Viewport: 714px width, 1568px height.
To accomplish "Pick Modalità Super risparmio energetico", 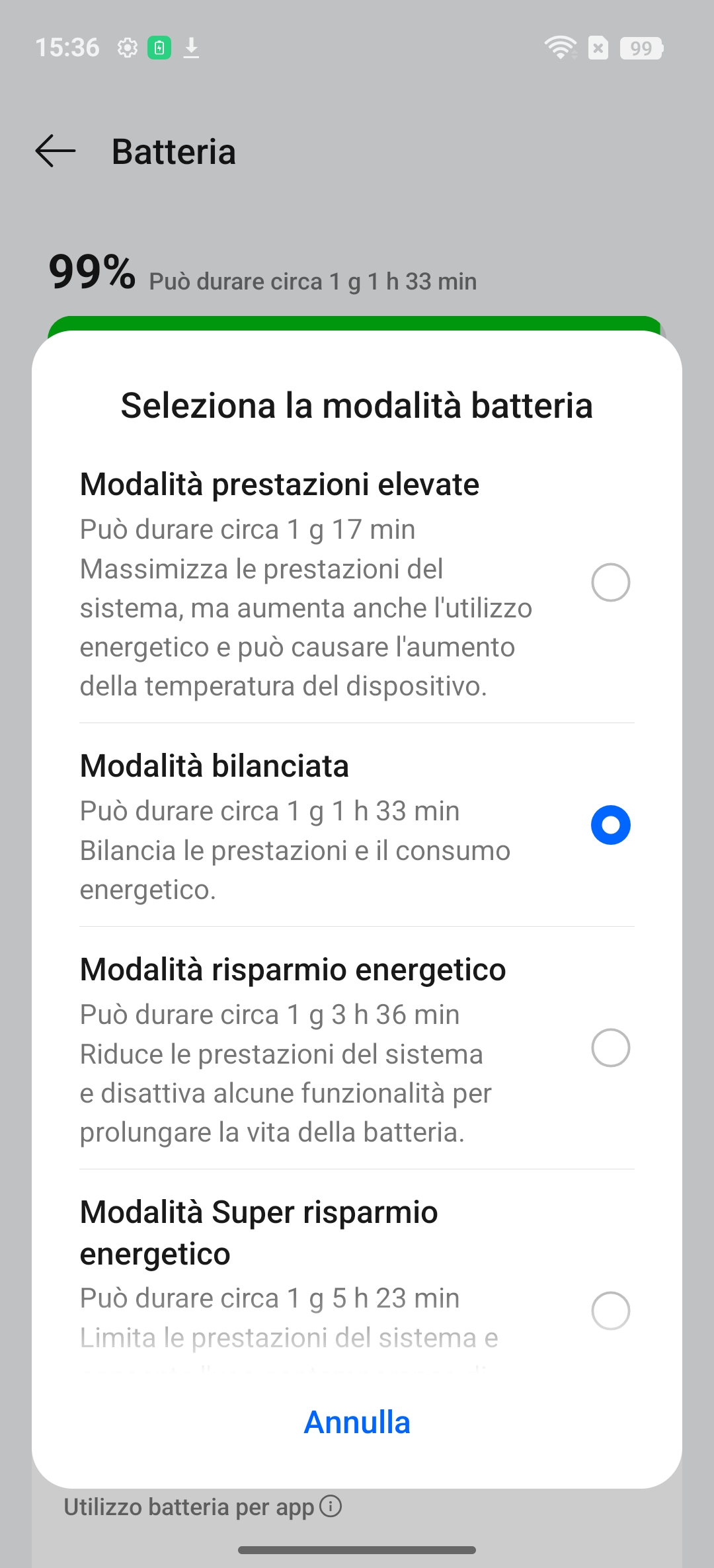I will pos(610,1310).
